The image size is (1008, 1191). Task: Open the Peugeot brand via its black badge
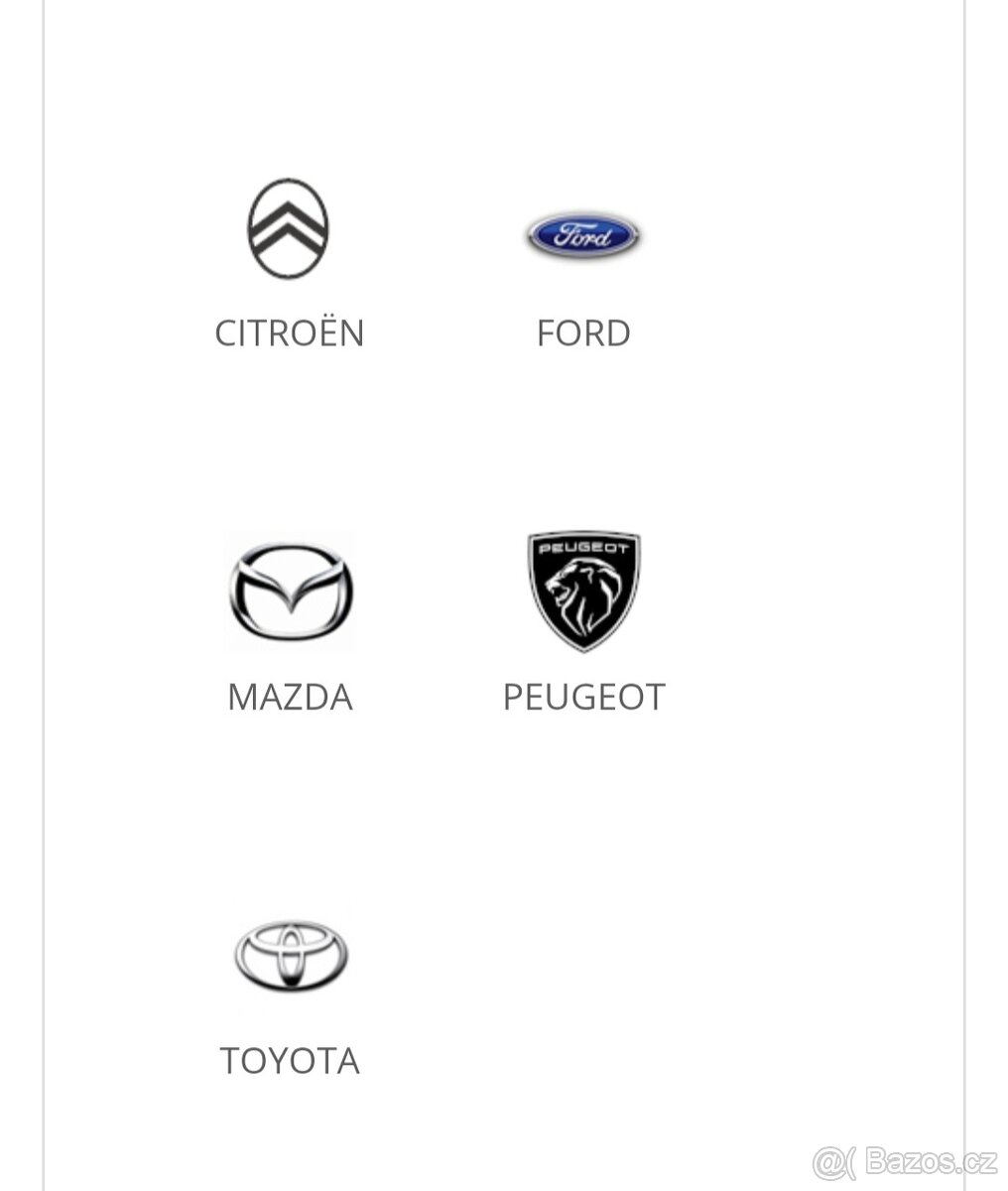point(583,593)
